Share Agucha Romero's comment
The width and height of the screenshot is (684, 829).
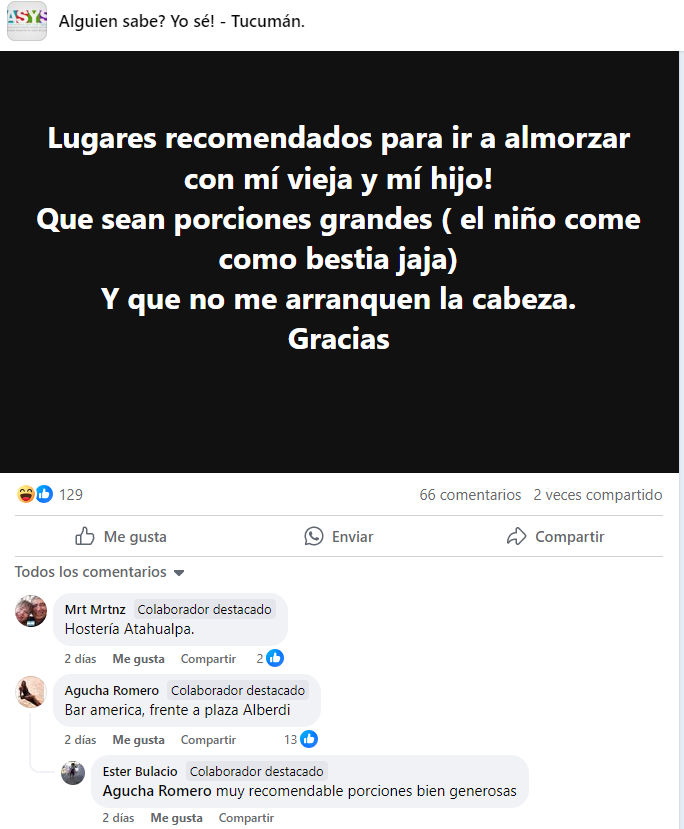pos(208,740)
